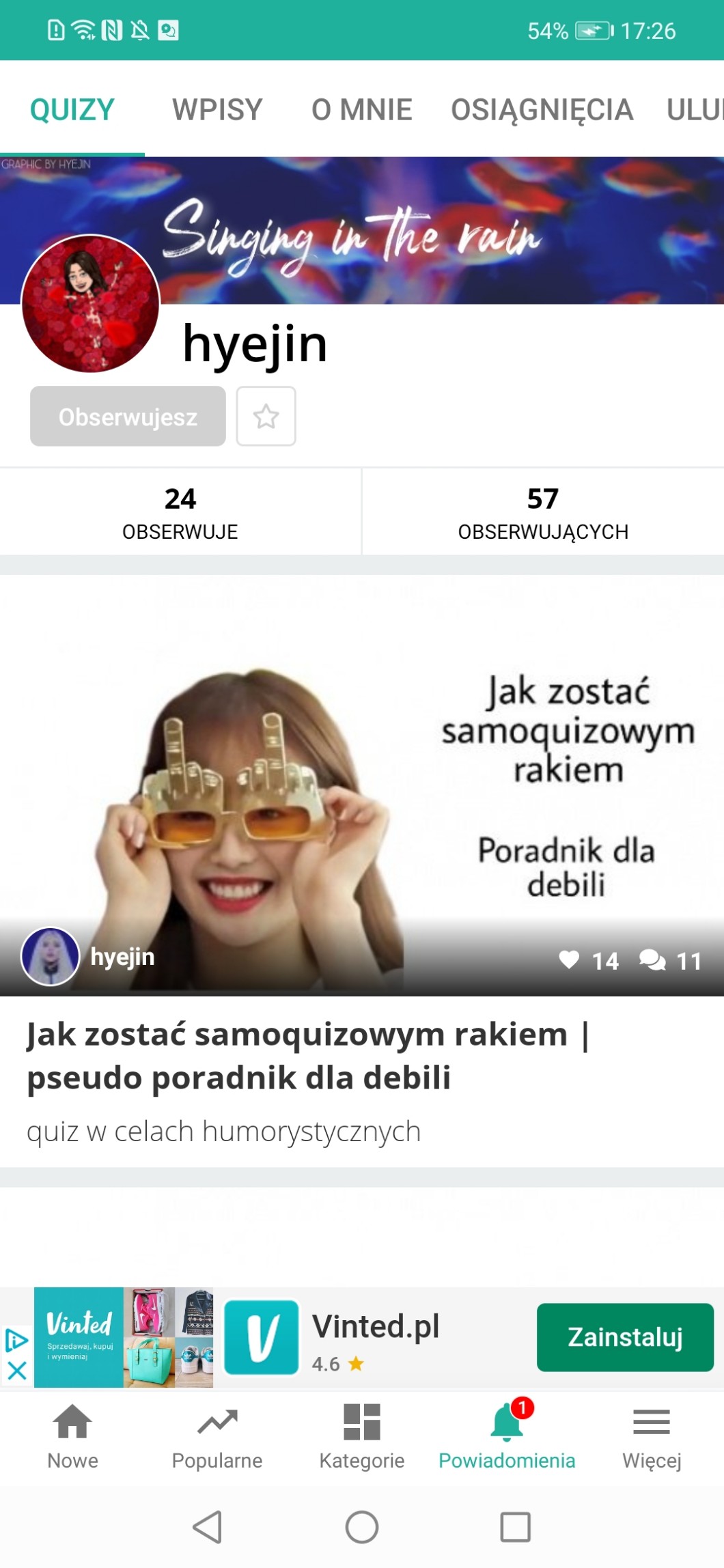The image size is (724, 1568).
Task: Tap the Obserwujesz button to unfollow hyejin
Action: 128,417
